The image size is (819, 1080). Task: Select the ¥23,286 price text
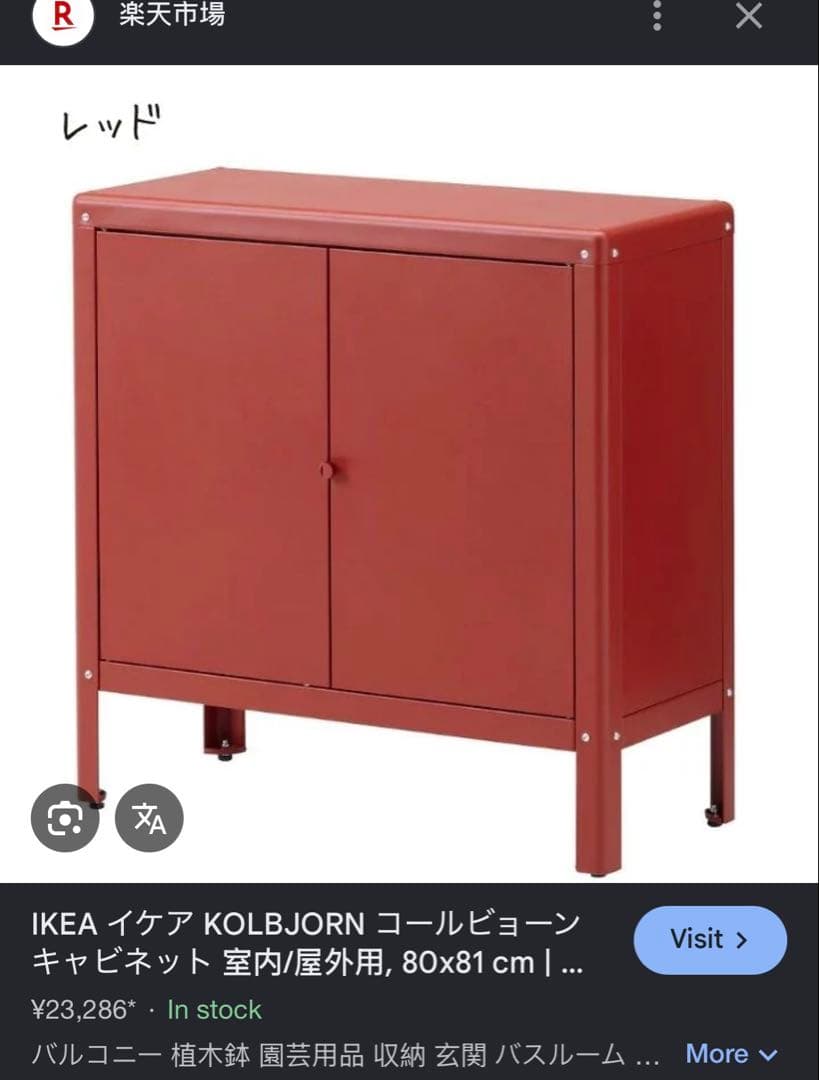(85, 1011)
